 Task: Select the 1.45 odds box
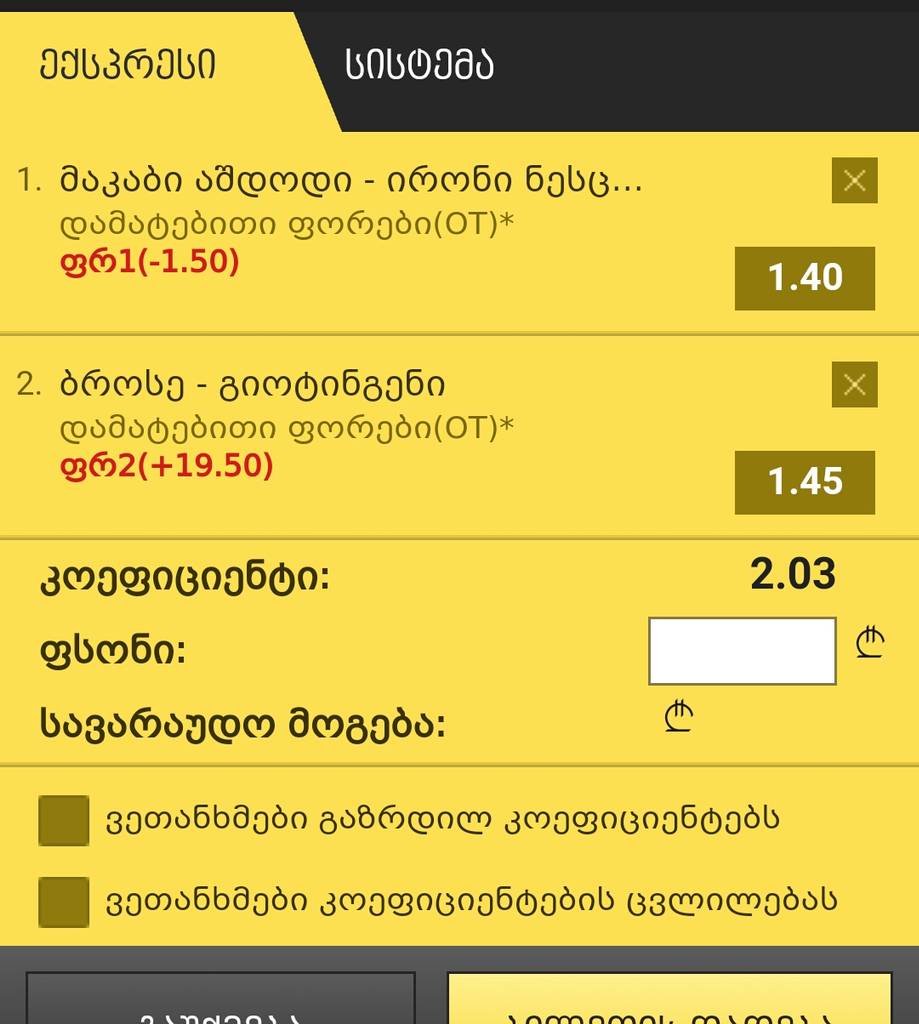pos(804,482)
